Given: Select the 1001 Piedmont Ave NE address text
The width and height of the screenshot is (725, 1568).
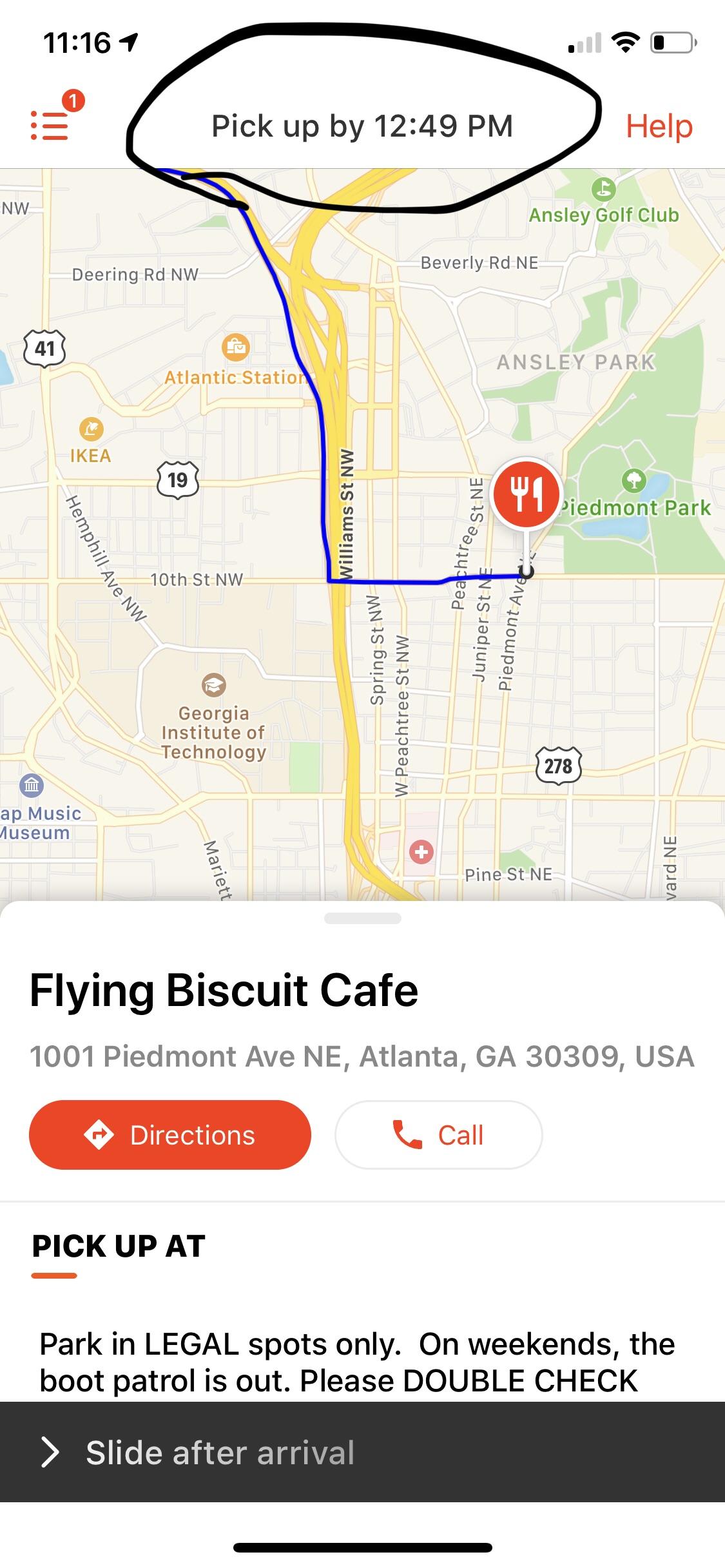Looking at the screenshot, I should (x=361, y=1056).
